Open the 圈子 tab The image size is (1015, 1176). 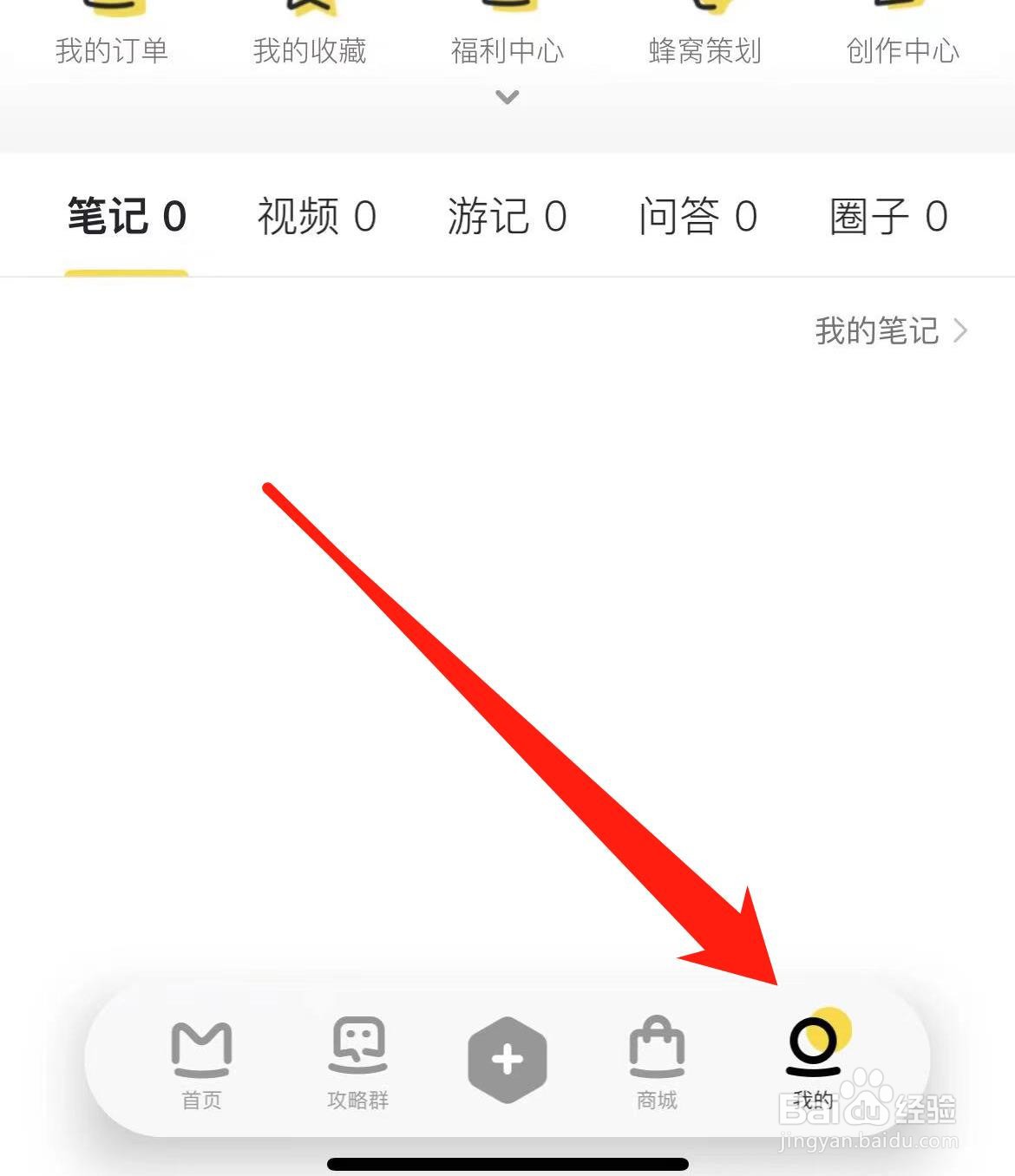pyautogui.click(x=890, y=217)
